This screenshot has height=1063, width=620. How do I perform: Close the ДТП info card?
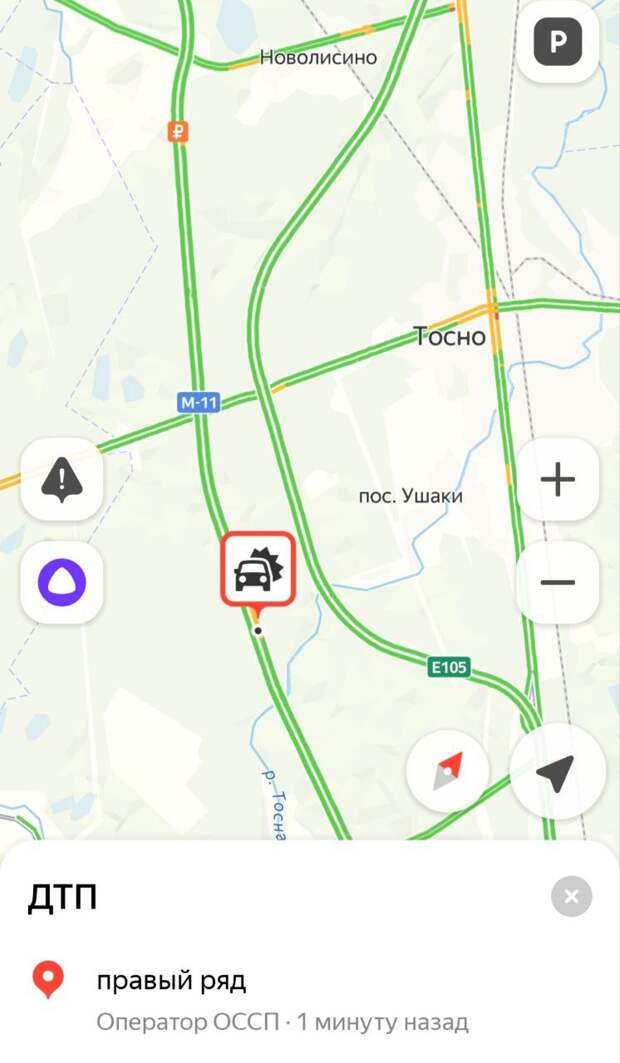pos(571,897)
